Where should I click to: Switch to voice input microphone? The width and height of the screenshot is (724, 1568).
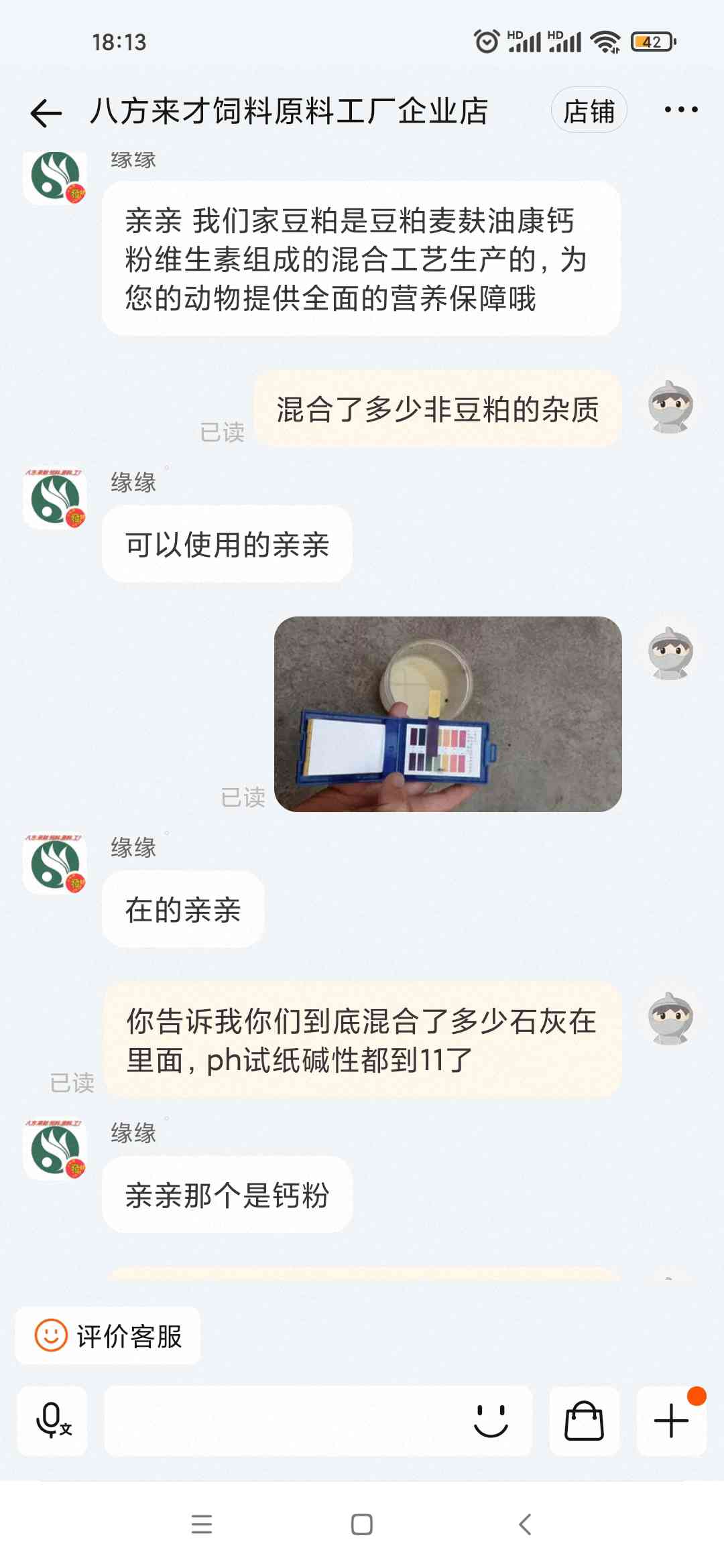click(x=52, y=1421)
